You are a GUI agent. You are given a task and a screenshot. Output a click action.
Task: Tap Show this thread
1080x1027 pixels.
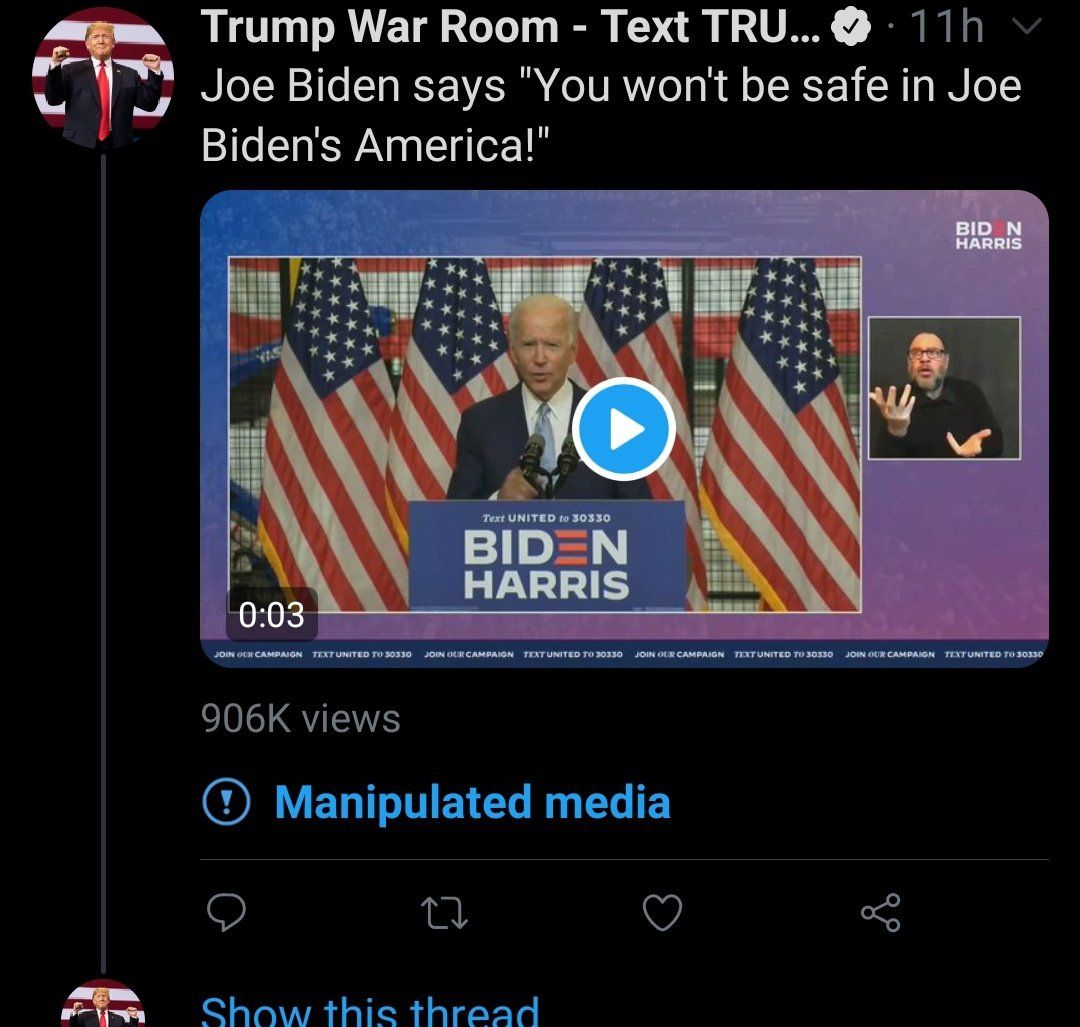pos(370,1008)
